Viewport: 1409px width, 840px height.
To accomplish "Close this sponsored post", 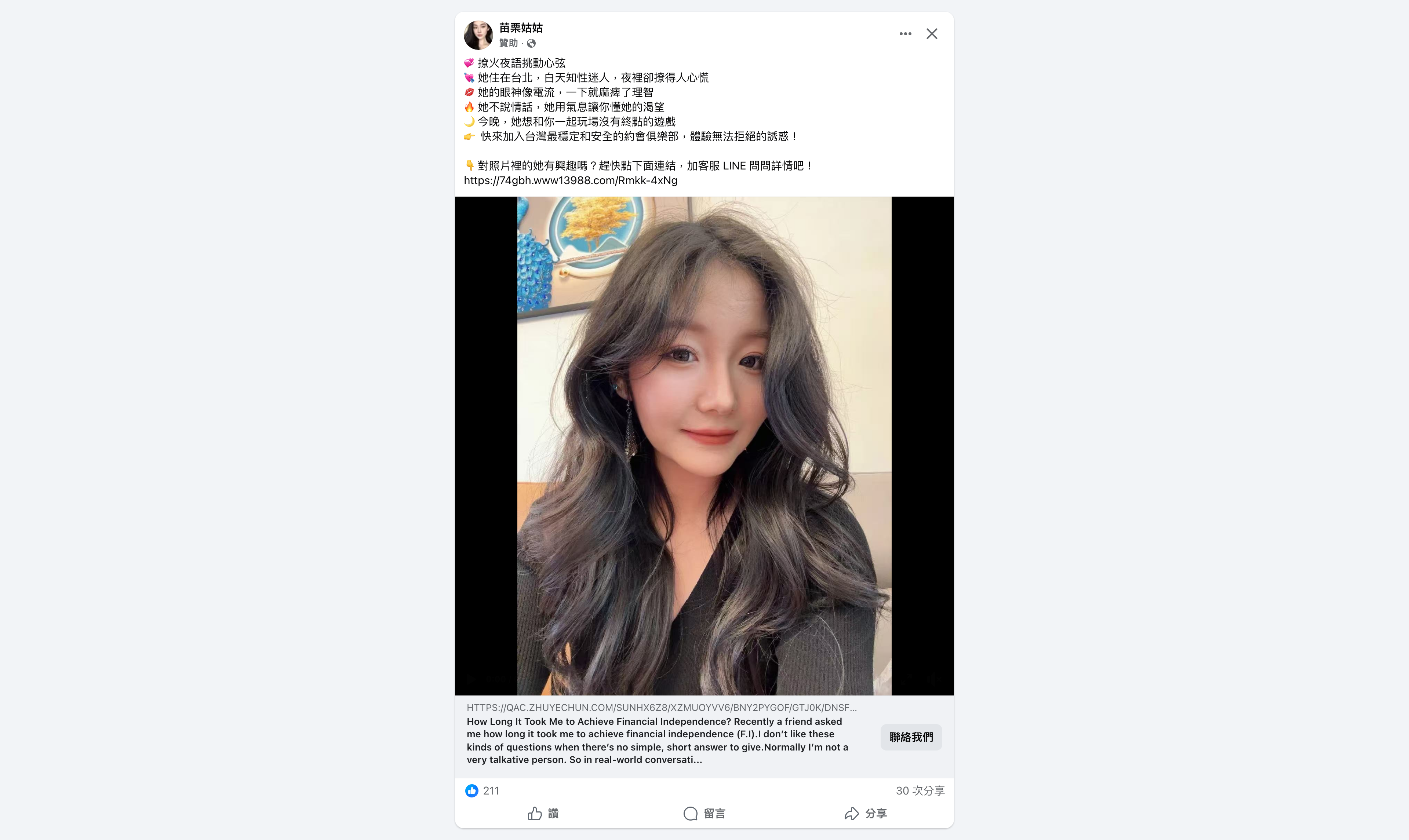I will click(x=931, y=34).
